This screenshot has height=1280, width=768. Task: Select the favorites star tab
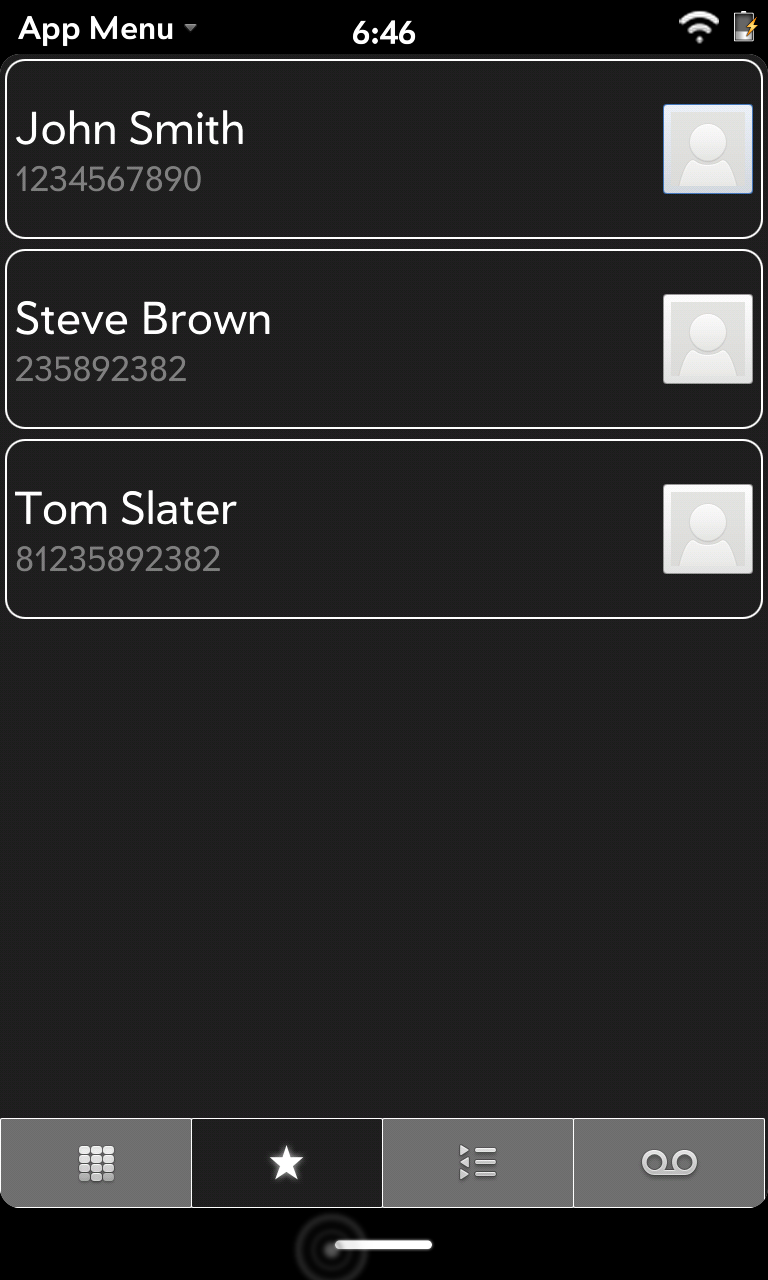click(x=287, y=1163)
